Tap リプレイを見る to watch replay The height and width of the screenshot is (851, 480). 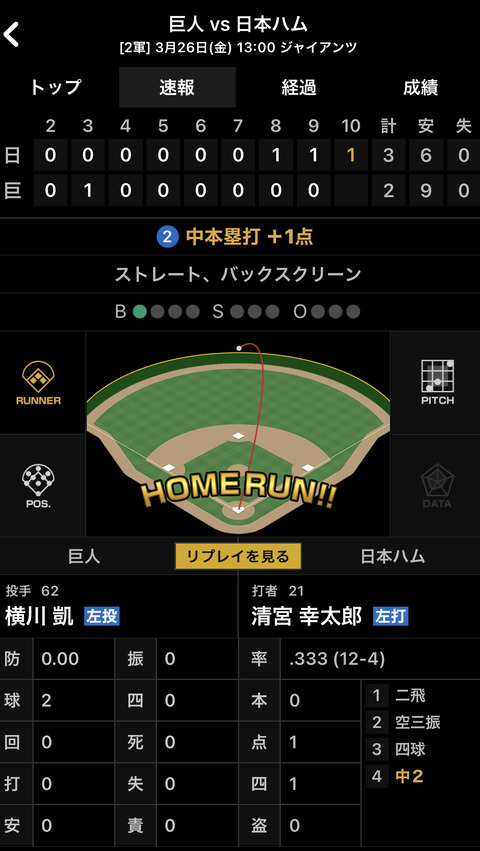(238, 556)
